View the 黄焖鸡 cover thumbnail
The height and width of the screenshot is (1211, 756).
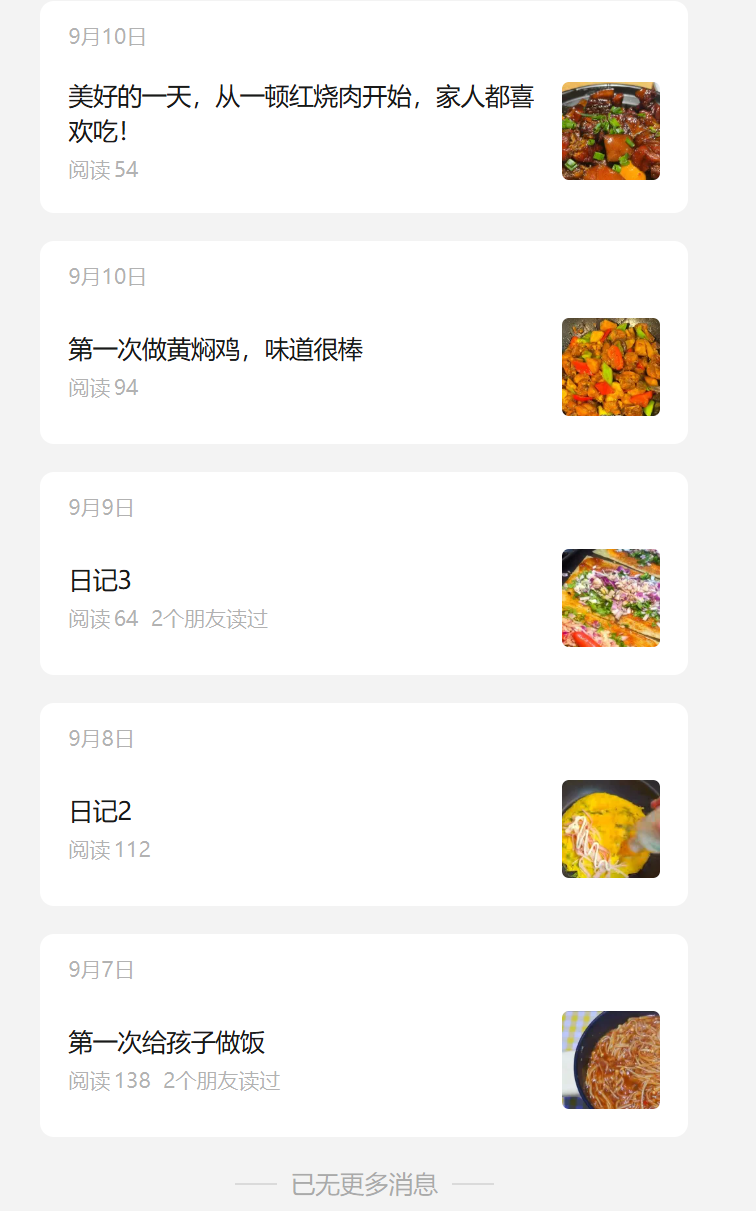click(x=610, y=367)
